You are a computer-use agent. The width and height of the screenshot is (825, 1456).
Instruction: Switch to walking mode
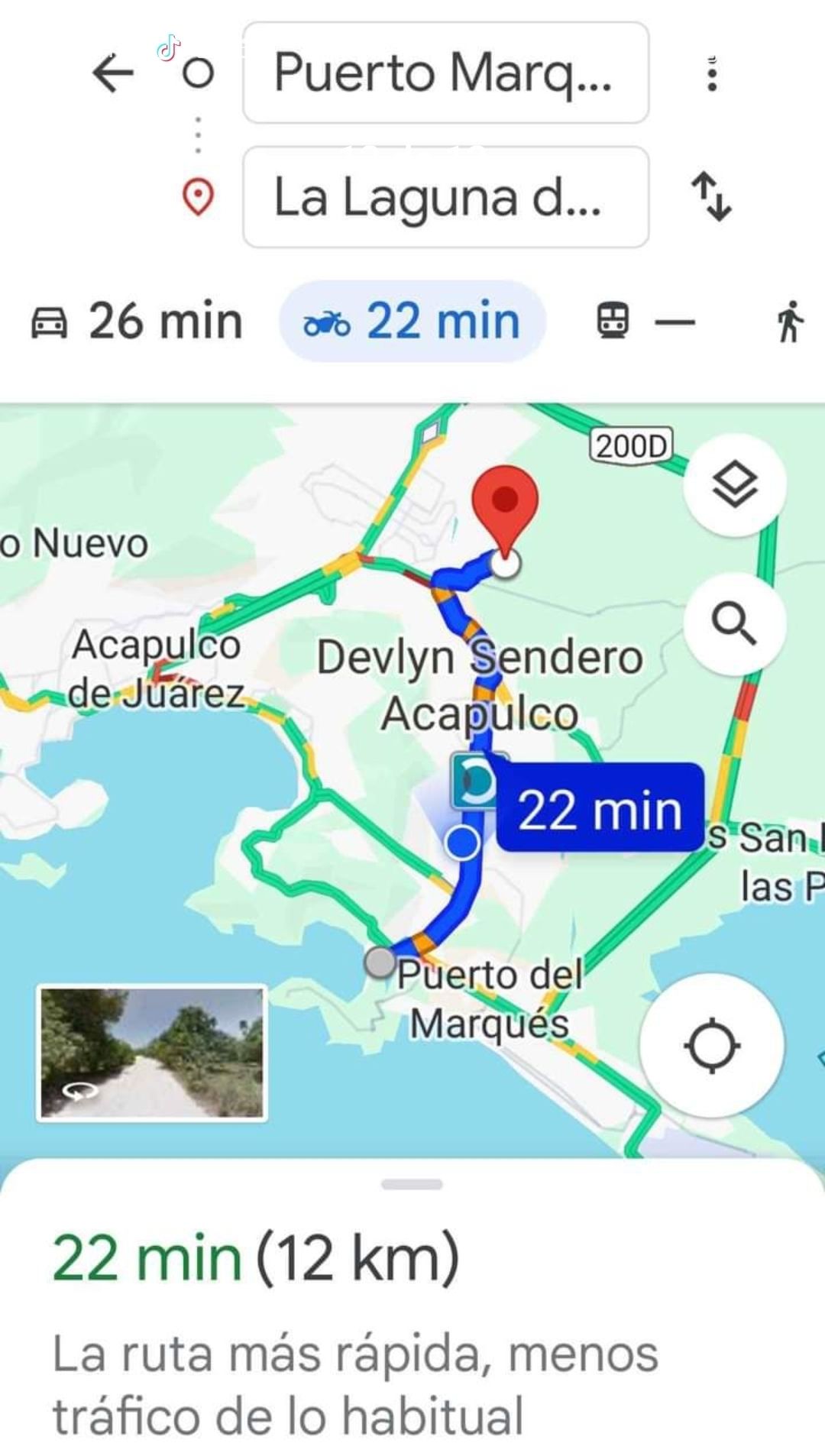click(790, 321)
